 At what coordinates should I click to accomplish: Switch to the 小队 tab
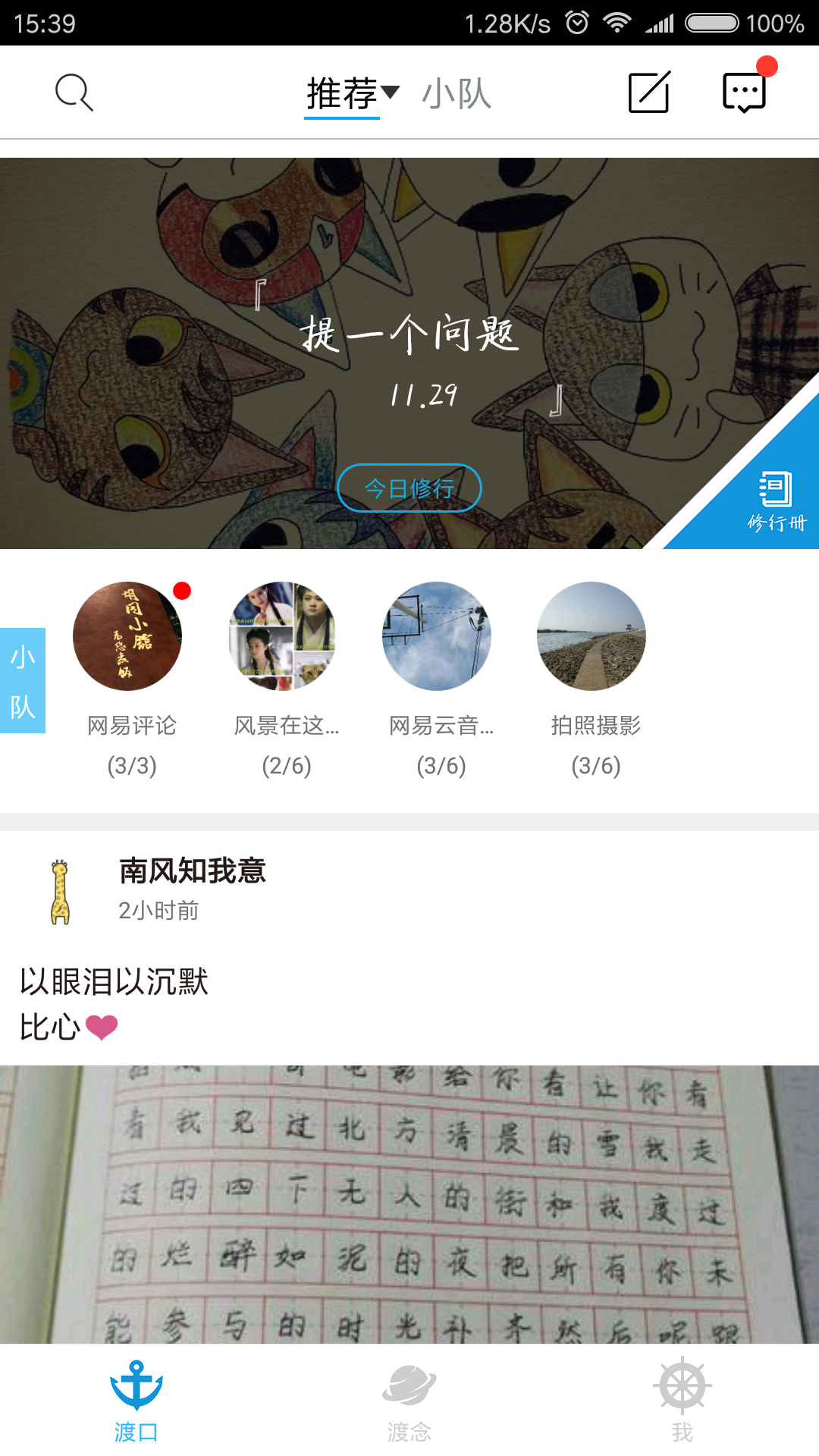pos(456,93)
